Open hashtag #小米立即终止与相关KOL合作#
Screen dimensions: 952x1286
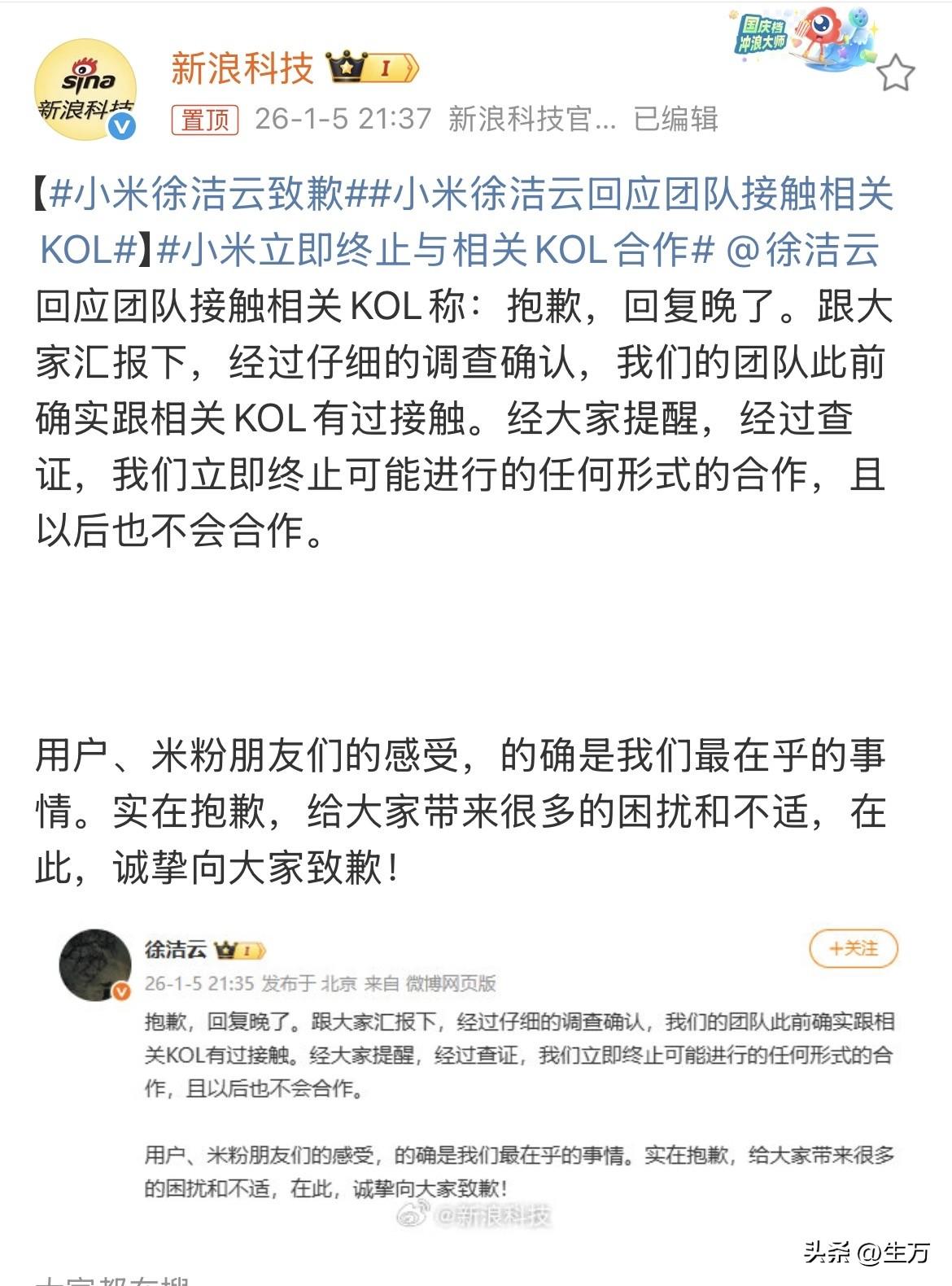coord(435,250)
